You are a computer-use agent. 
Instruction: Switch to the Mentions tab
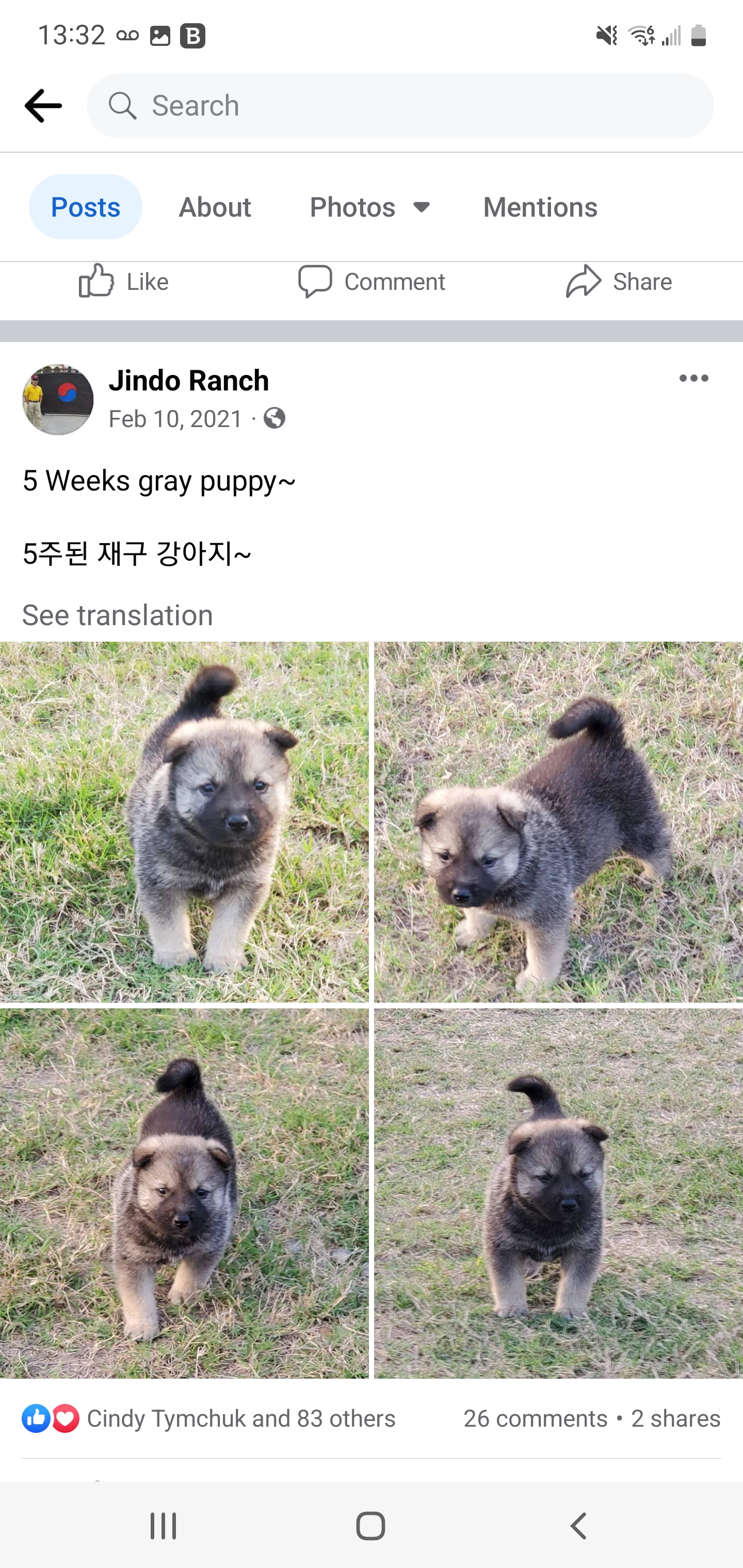pos(540,207)
